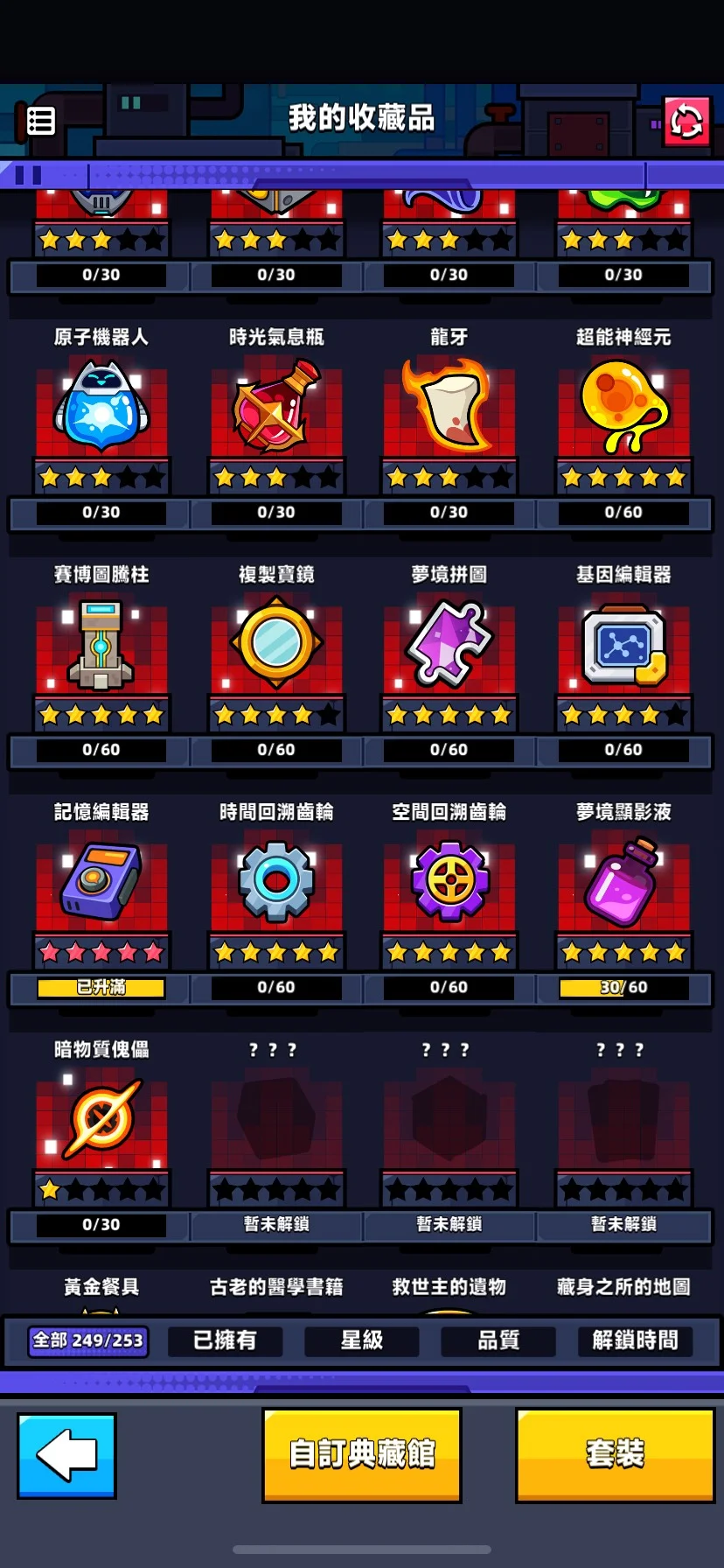Sort collectibles by 品質

[x=498, y=1340]
